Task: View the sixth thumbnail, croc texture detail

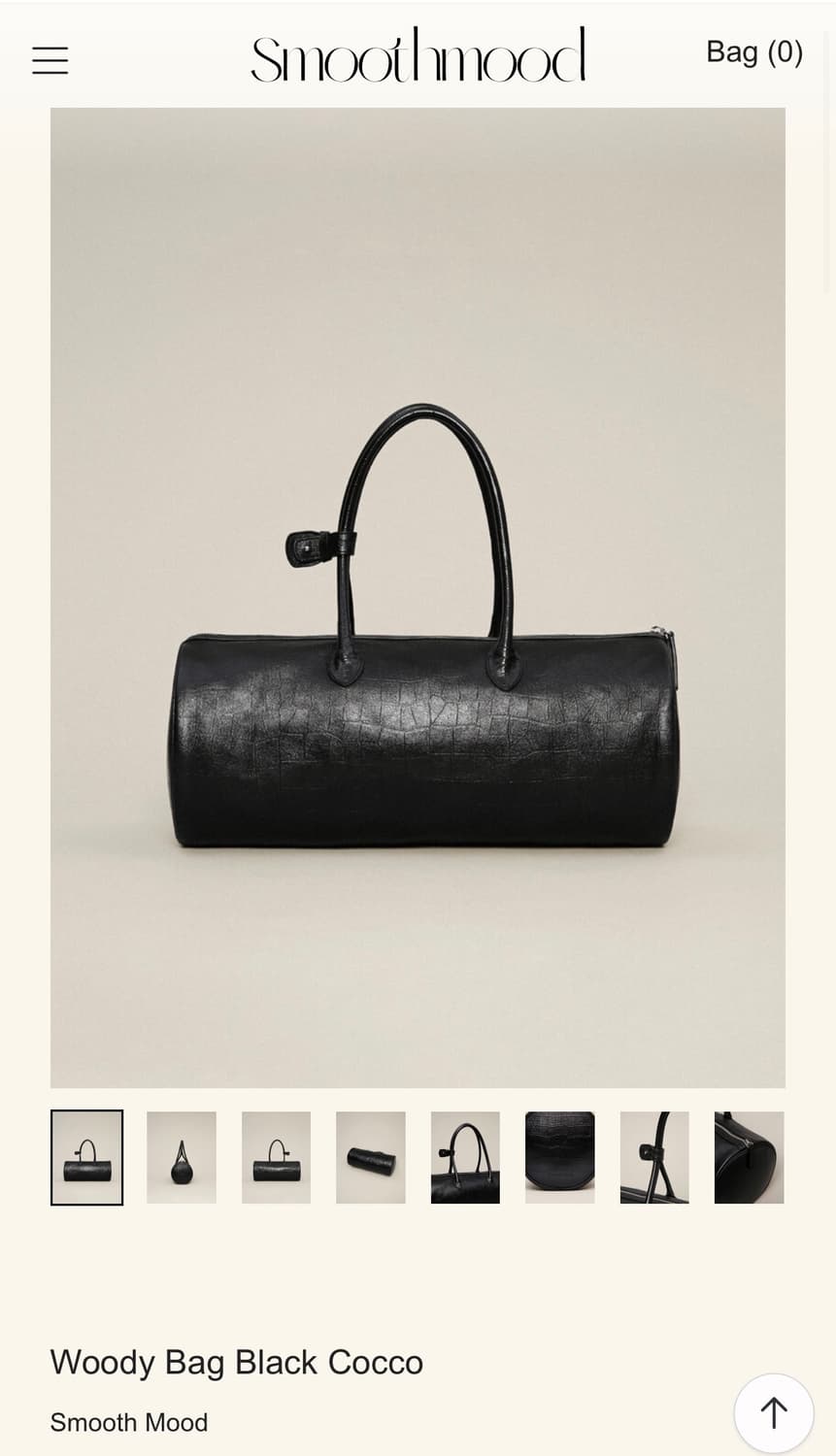Action: (x=560, y=1157)
